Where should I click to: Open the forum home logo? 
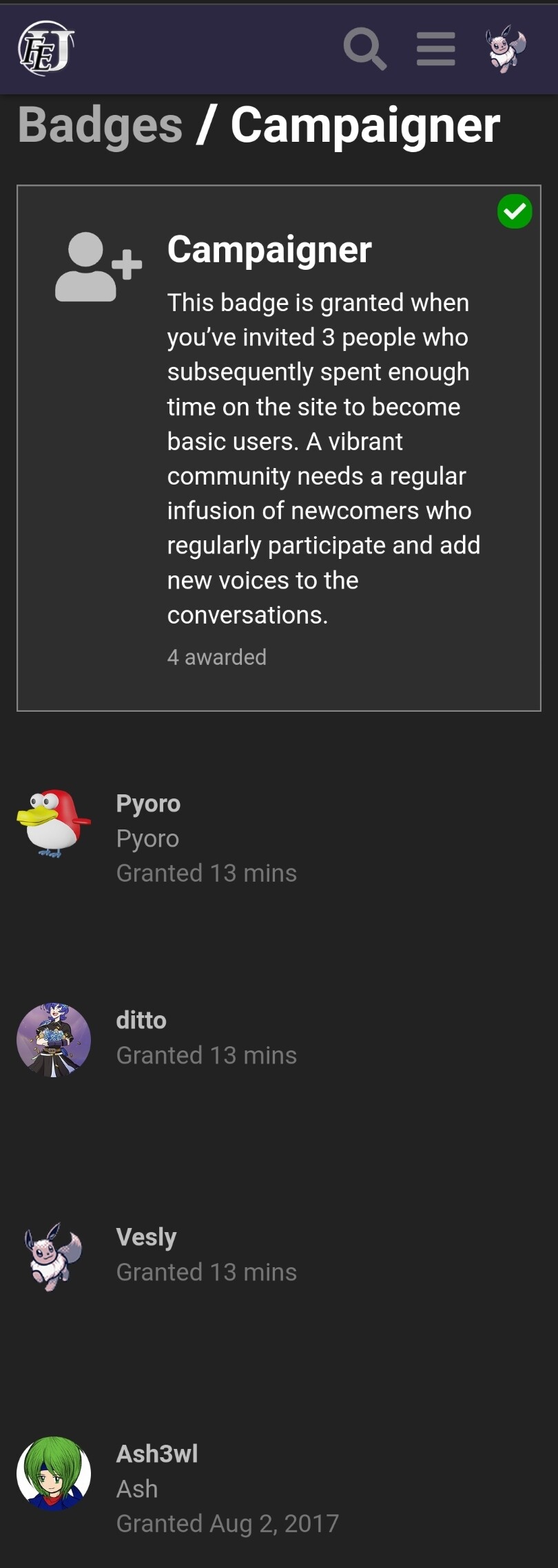[45, 48]
